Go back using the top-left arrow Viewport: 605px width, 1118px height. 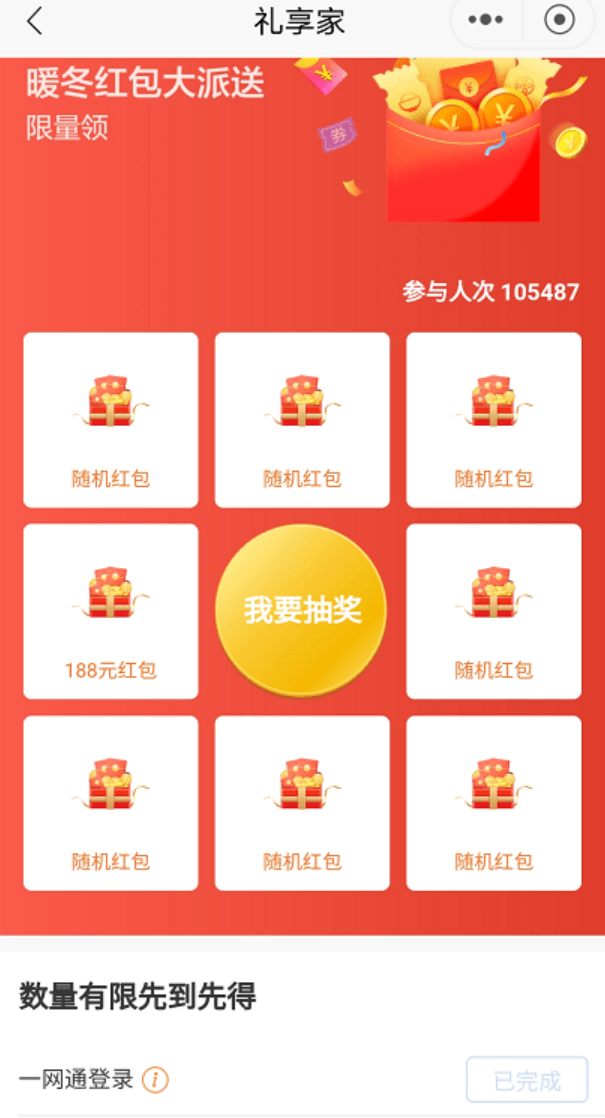click(x=35, y=21)
